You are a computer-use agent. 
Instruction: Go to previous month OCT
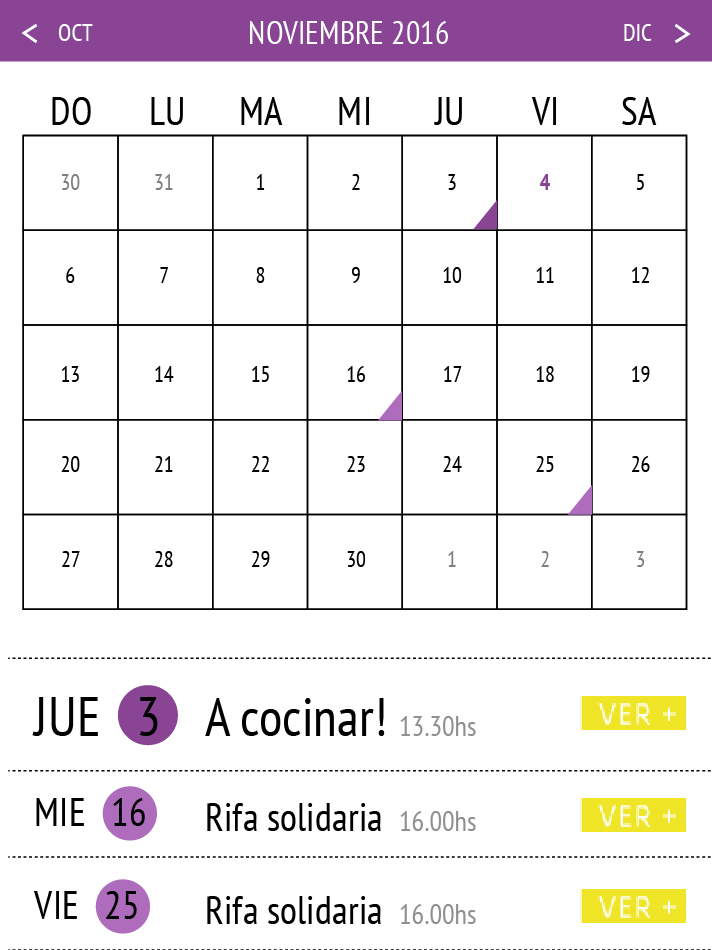pyautogui.click(x=58, y=33)
